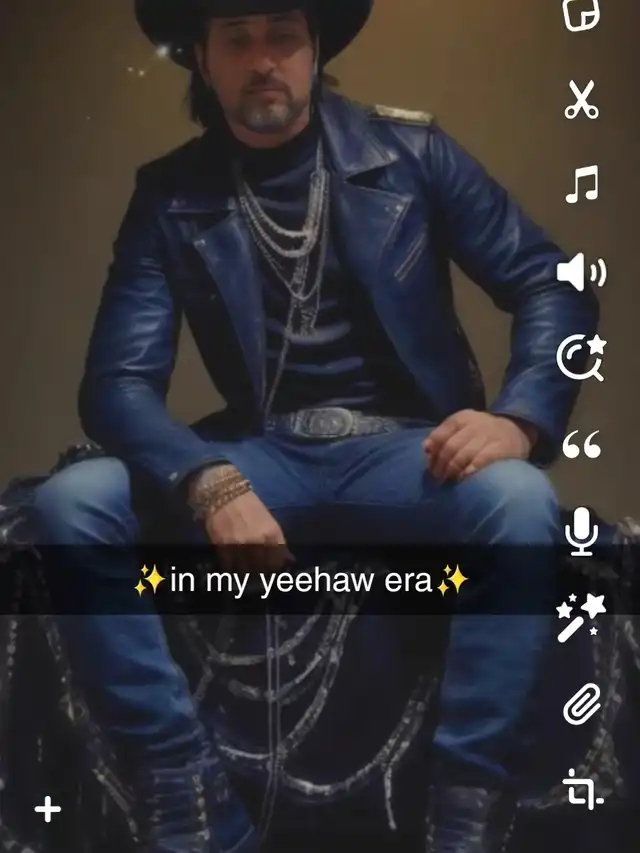Add music with the note icon

pyautogui.click(x=581, y=184)
